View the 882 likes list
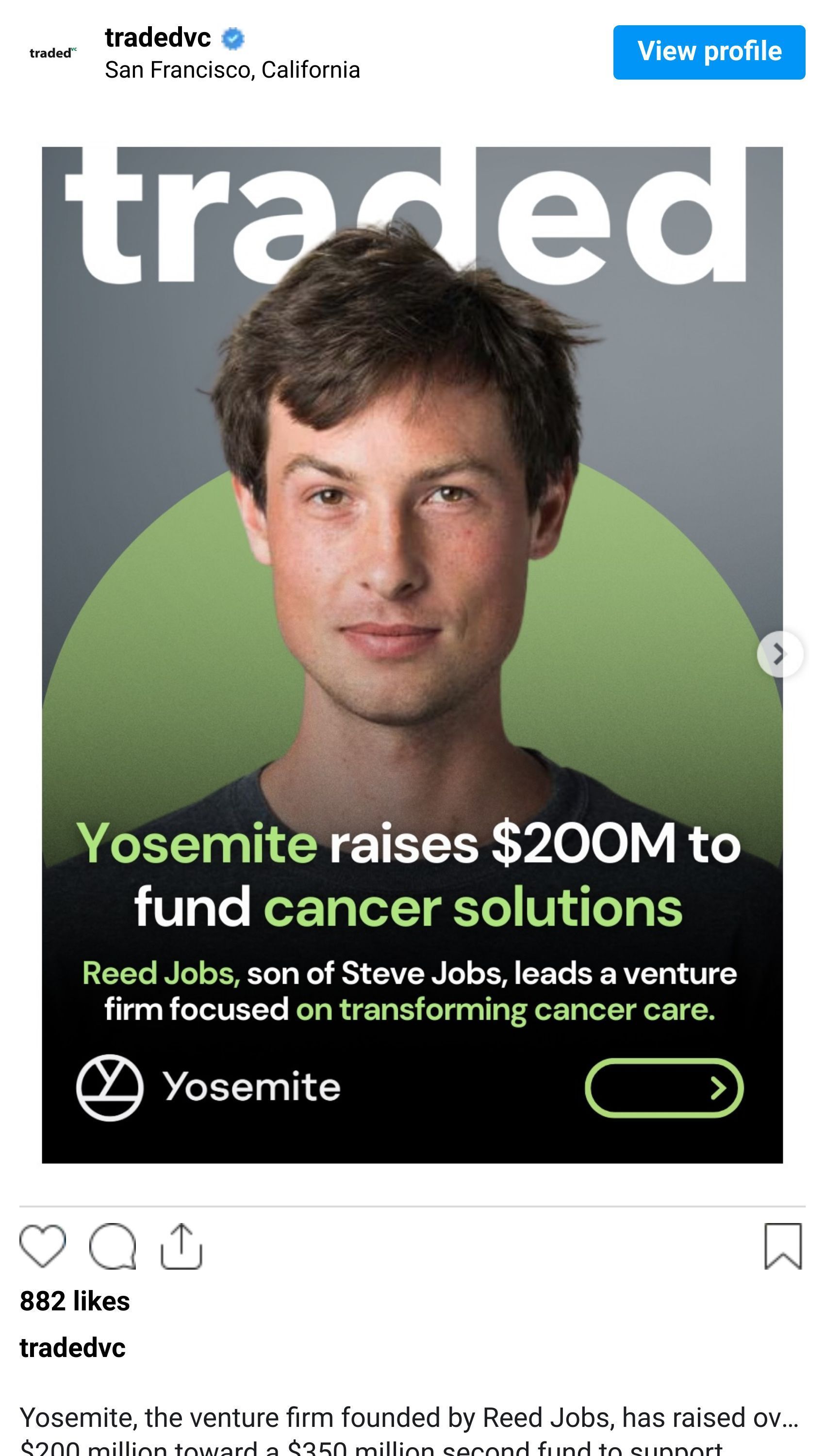This screenshot has height=1456, width=825. click(75, 1301)
